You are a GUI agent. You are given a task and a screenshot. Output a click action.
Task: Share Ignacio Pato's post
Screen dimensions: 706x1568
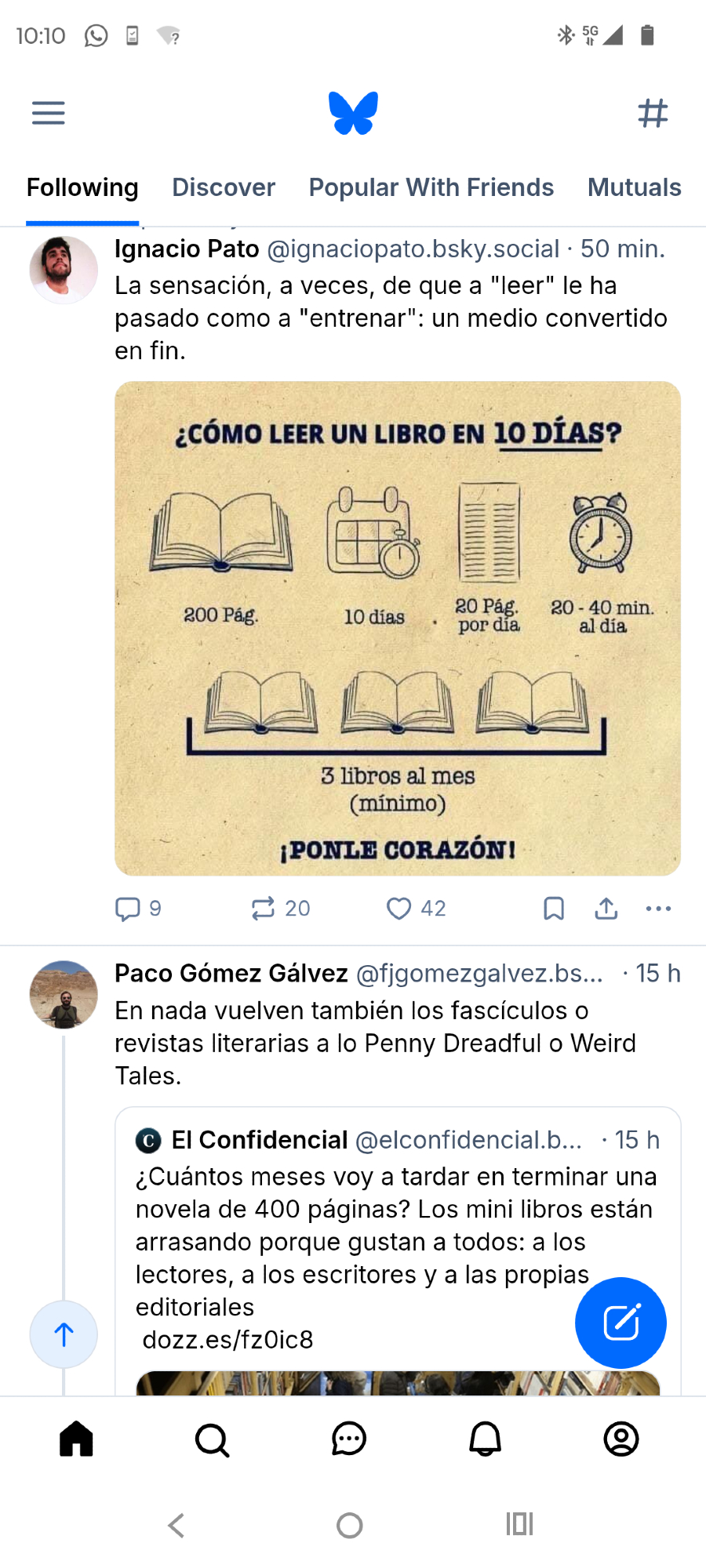click(x=606, y=908)
